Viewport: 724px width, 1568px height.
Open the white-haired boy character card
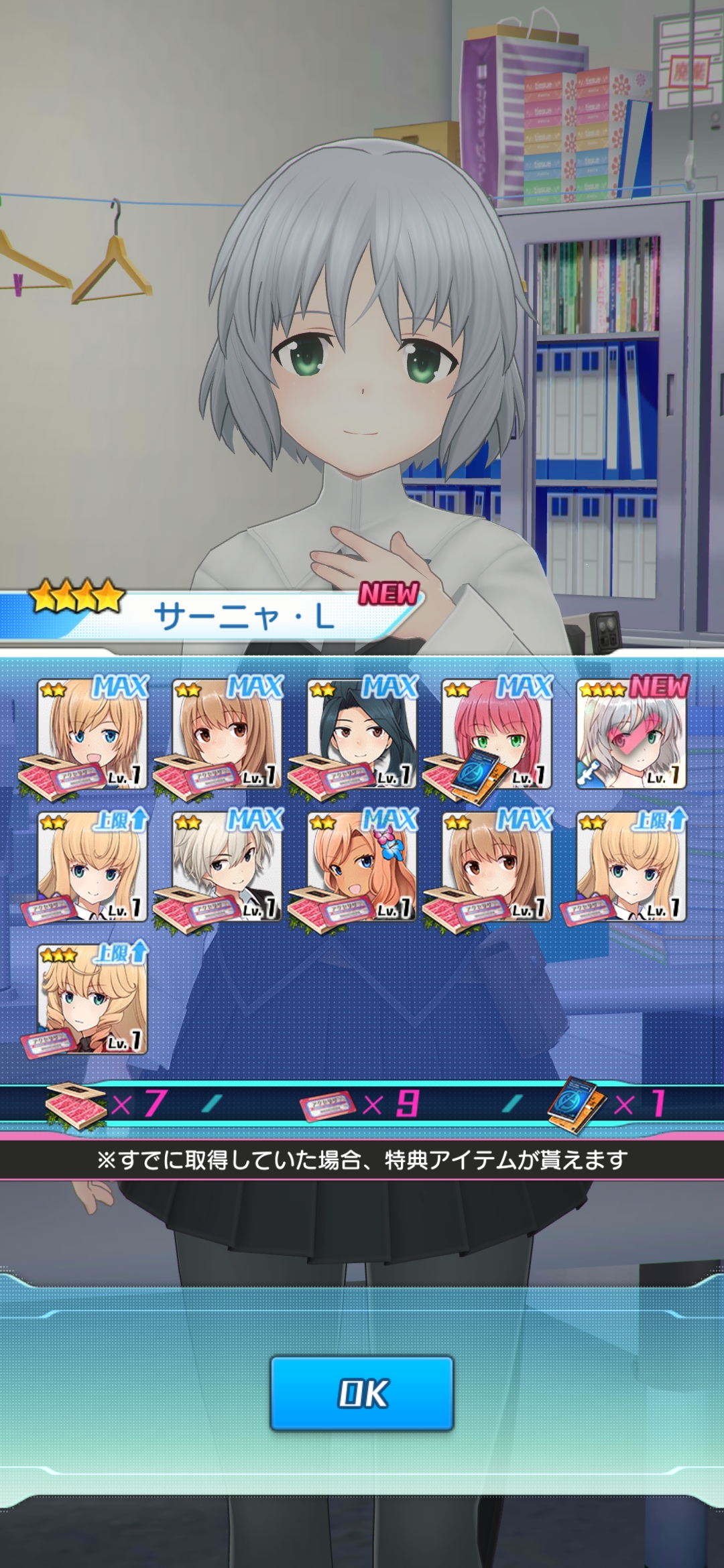(x=227, y=866)
